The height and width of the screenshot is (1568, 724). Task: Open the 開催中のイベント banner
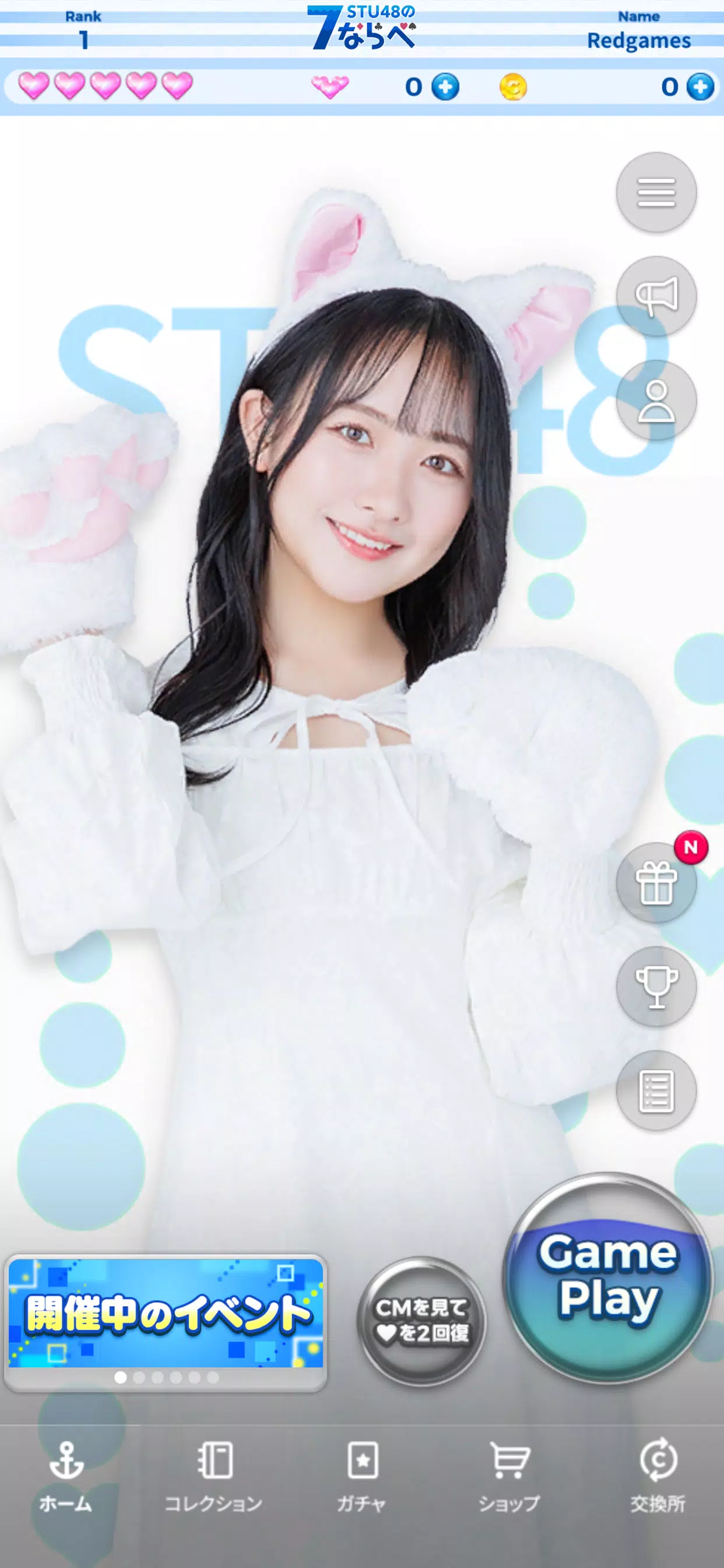(x=166, y=1314)
